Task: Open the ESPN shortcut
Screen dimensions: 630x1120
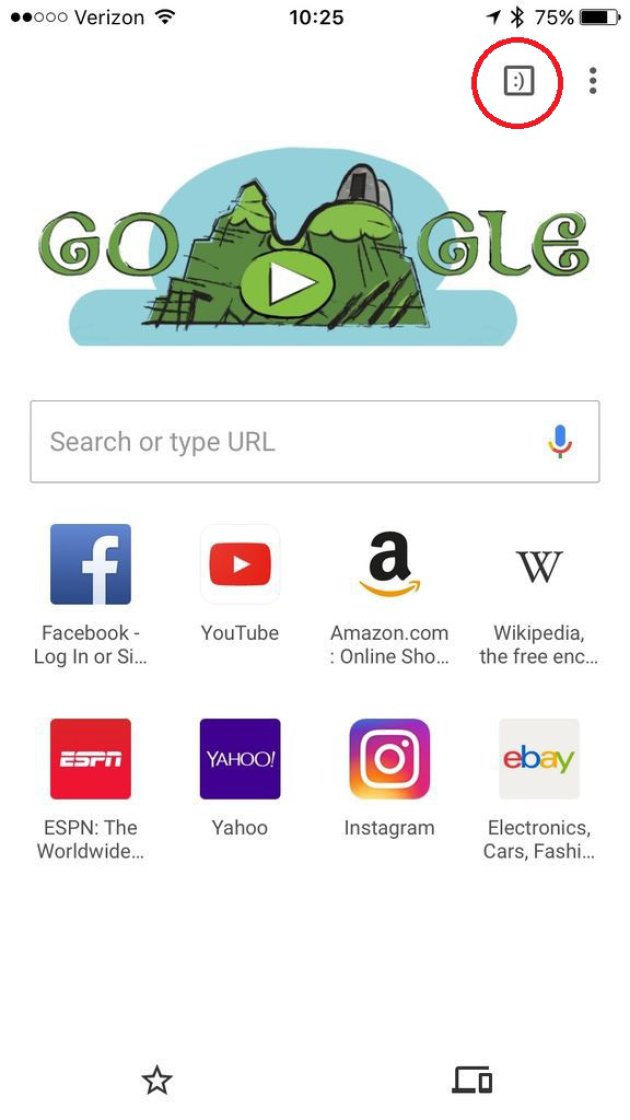Action: [90, 759]
